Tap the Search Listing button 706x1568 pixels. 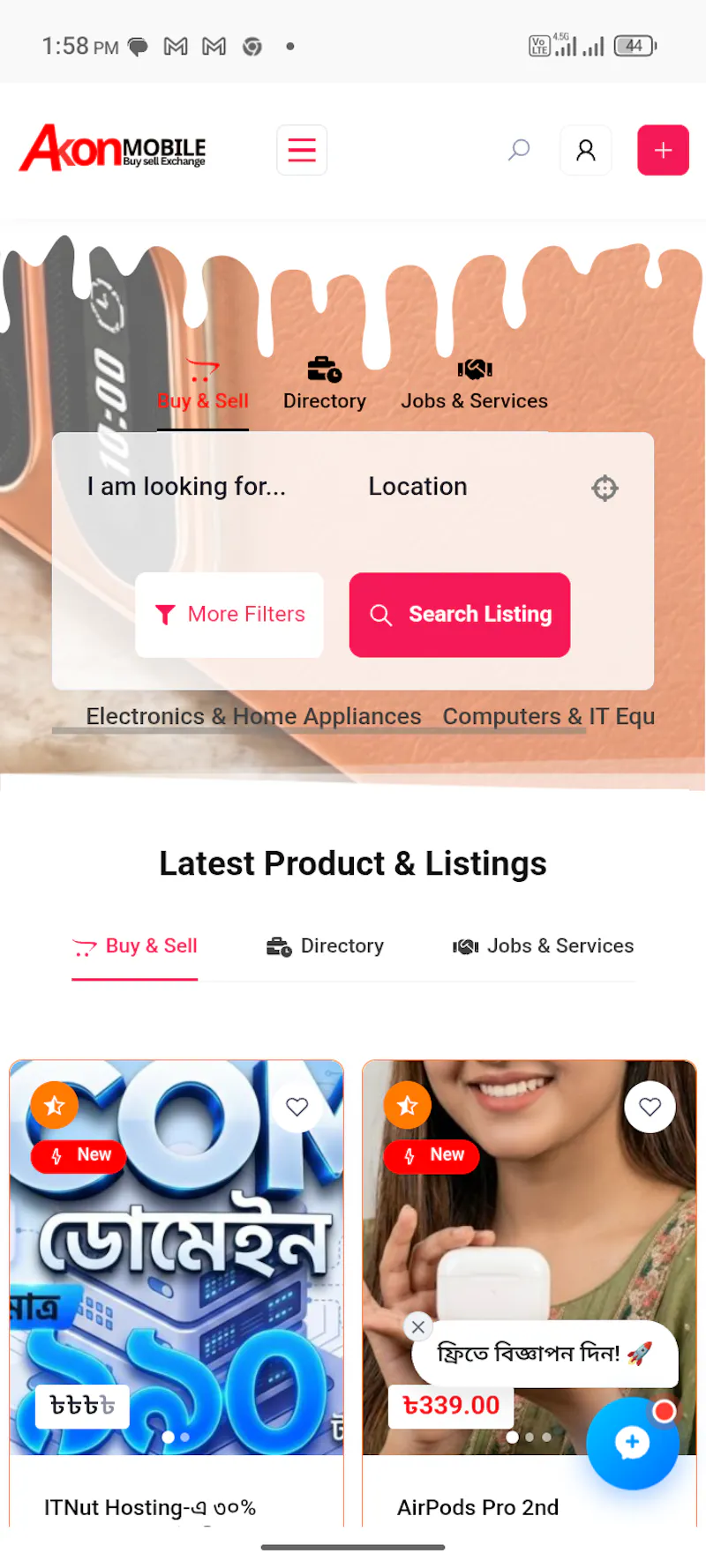tap(460, 615)
